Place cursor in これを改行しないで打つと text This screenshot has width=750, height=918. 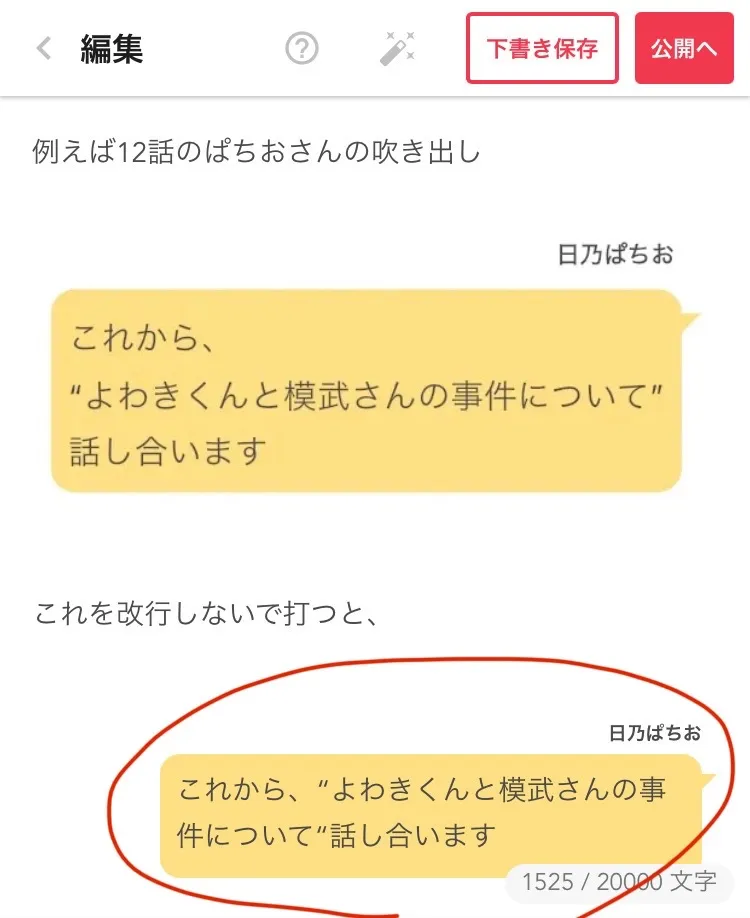[x=205, y=613]
